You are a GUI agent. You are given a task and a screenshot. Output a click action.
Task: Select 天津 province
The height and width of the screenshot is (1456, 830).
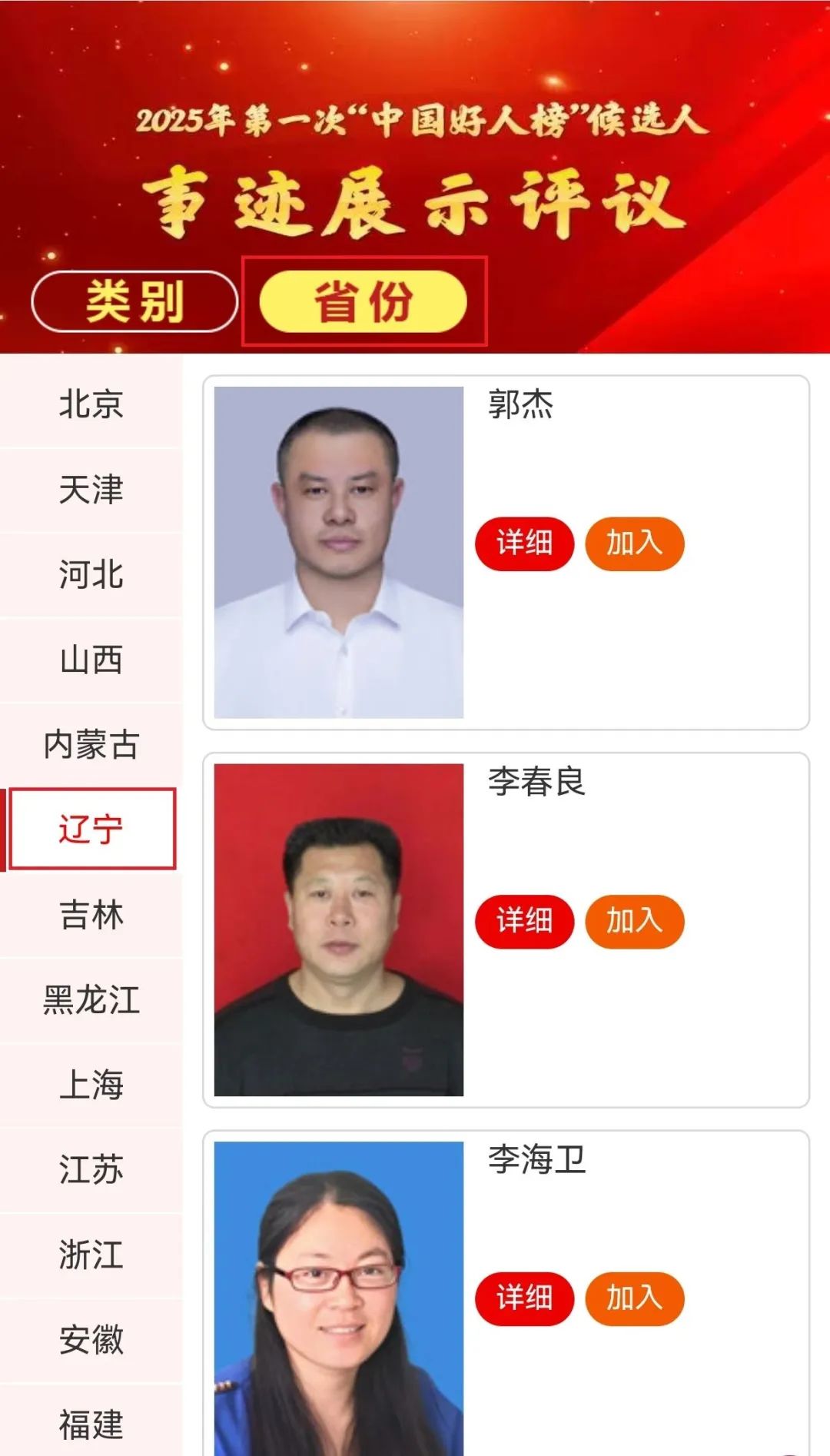[x=91, y=490]
